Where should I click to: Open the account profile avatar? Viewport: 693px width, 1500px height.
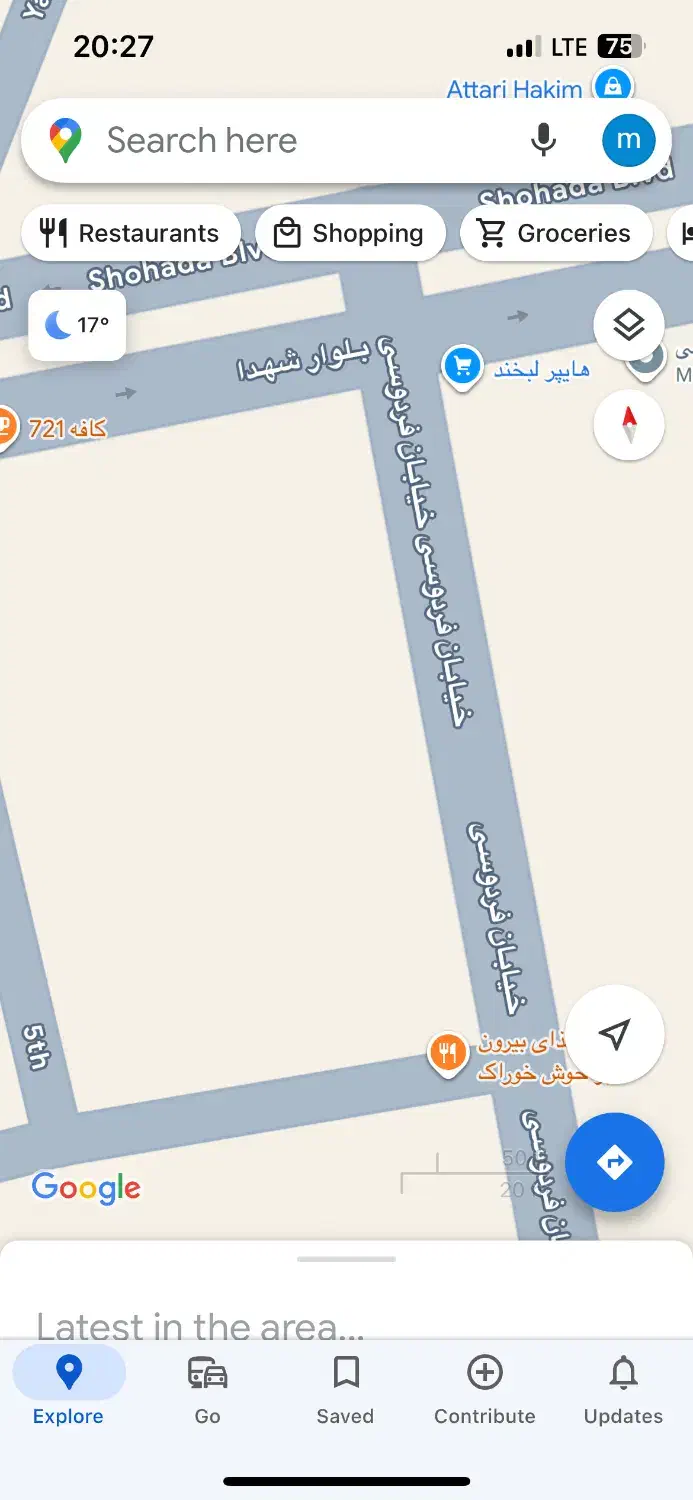click(628, 140)
